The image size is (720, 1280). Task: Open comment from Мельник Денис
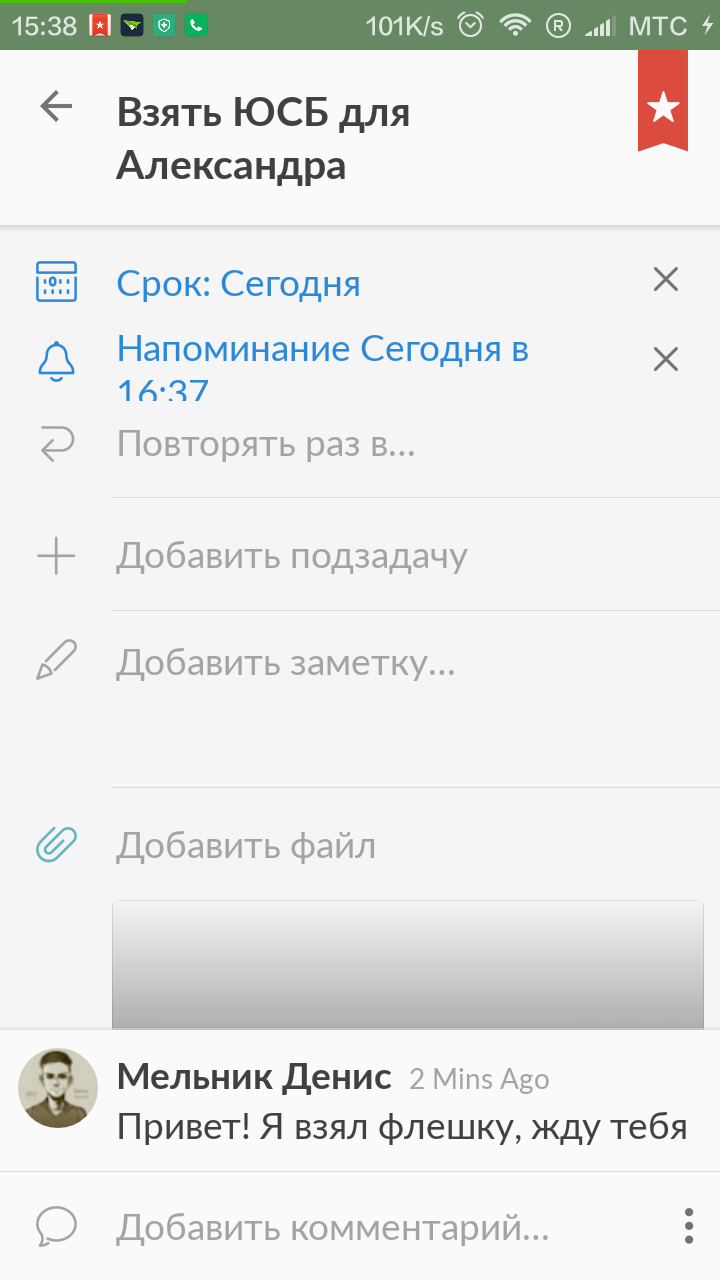click(400, 1104)
